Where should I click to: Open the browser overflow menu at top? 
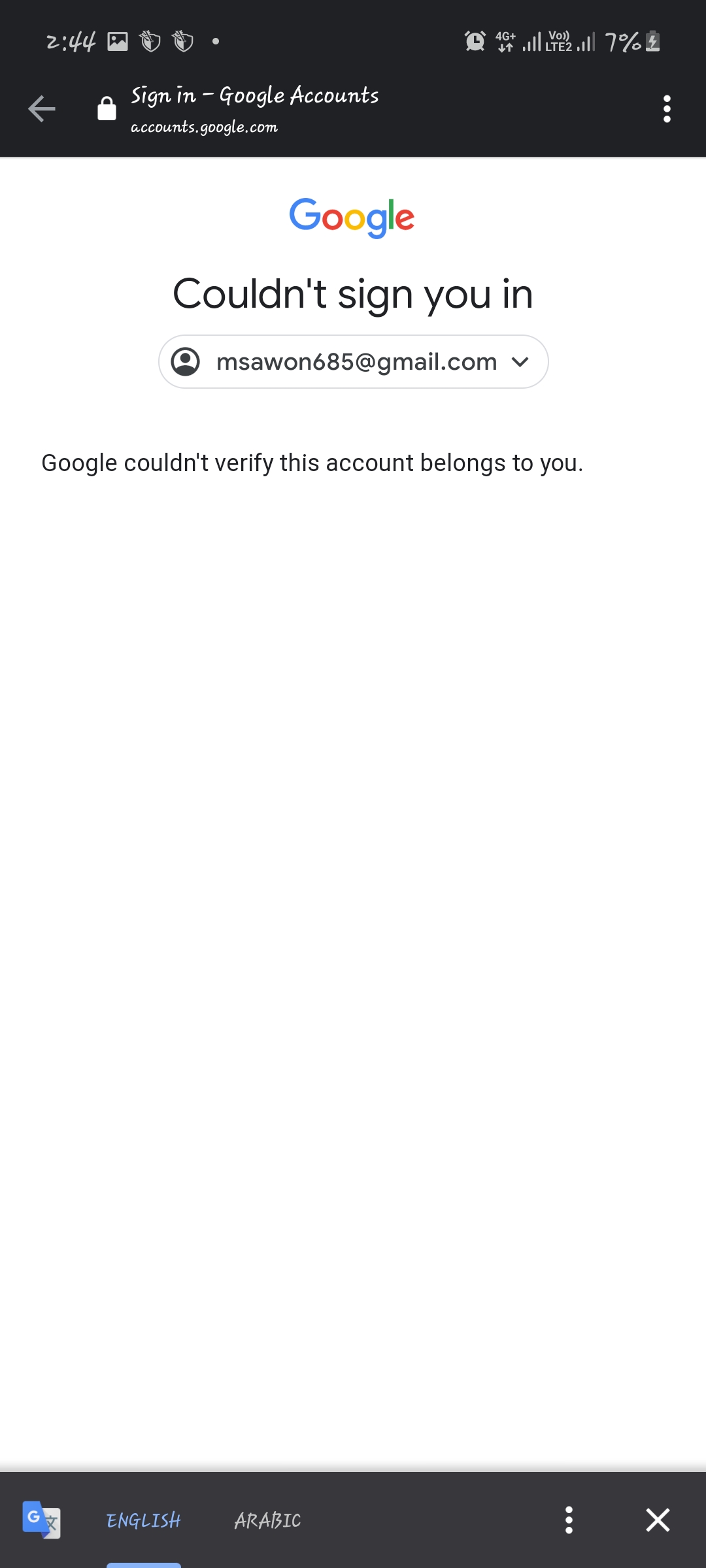click(667, 108)
